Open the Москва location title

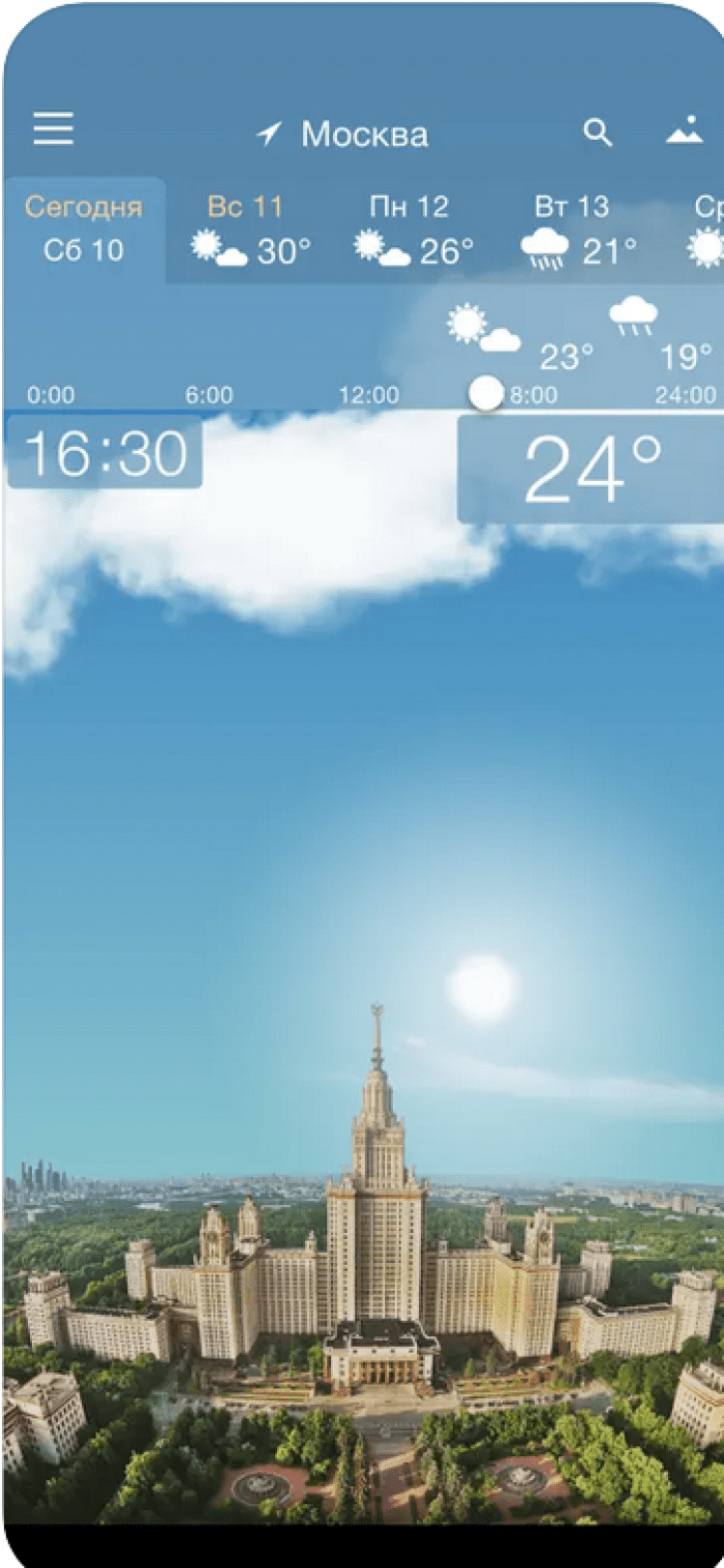[344, 134]
